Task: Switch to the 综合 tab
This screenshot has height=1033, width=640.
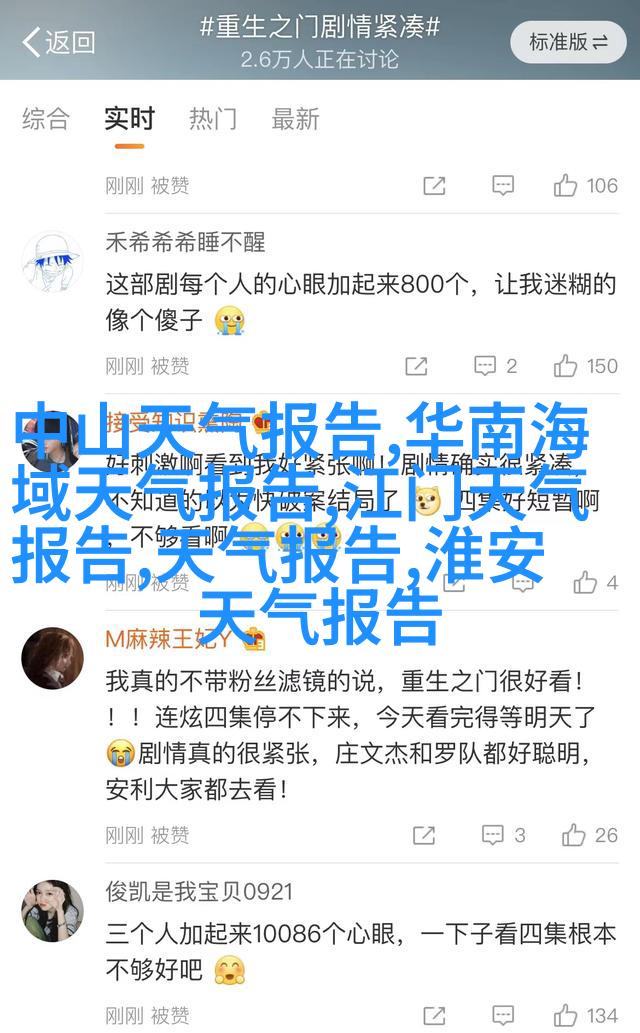Action: pyautogui.click(x=46, y=119)
